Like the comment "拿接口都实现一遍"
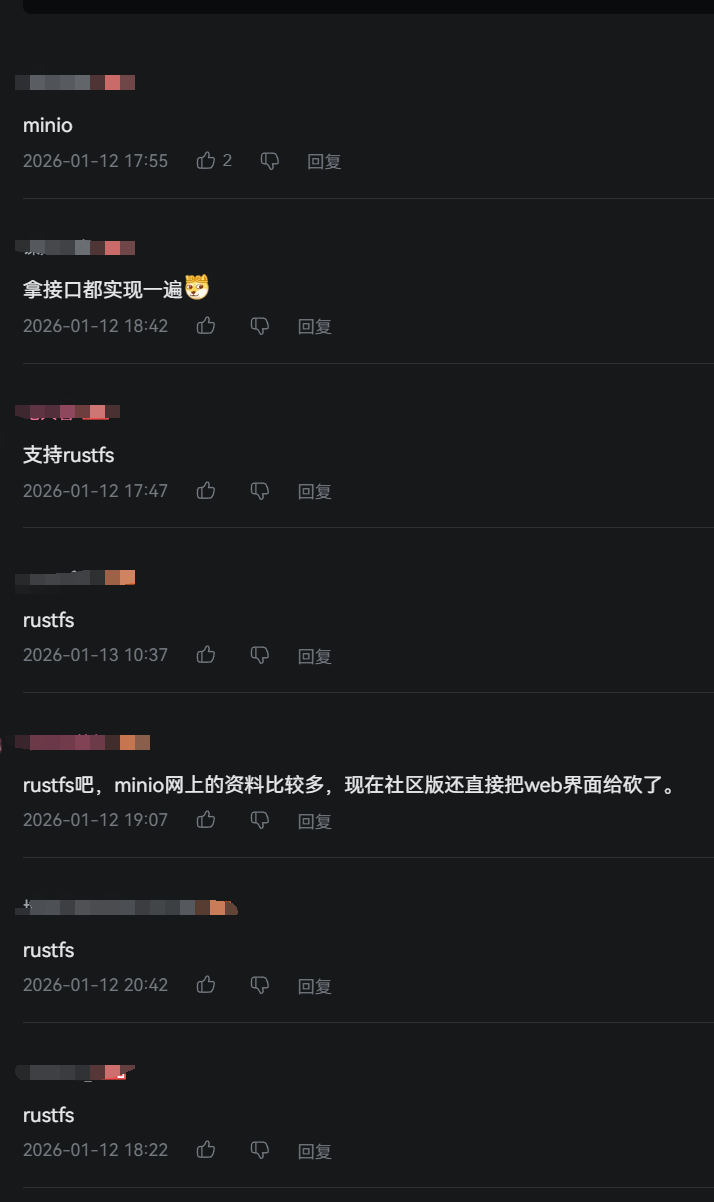The image size is (714, 1202). [x=206, y=325]
